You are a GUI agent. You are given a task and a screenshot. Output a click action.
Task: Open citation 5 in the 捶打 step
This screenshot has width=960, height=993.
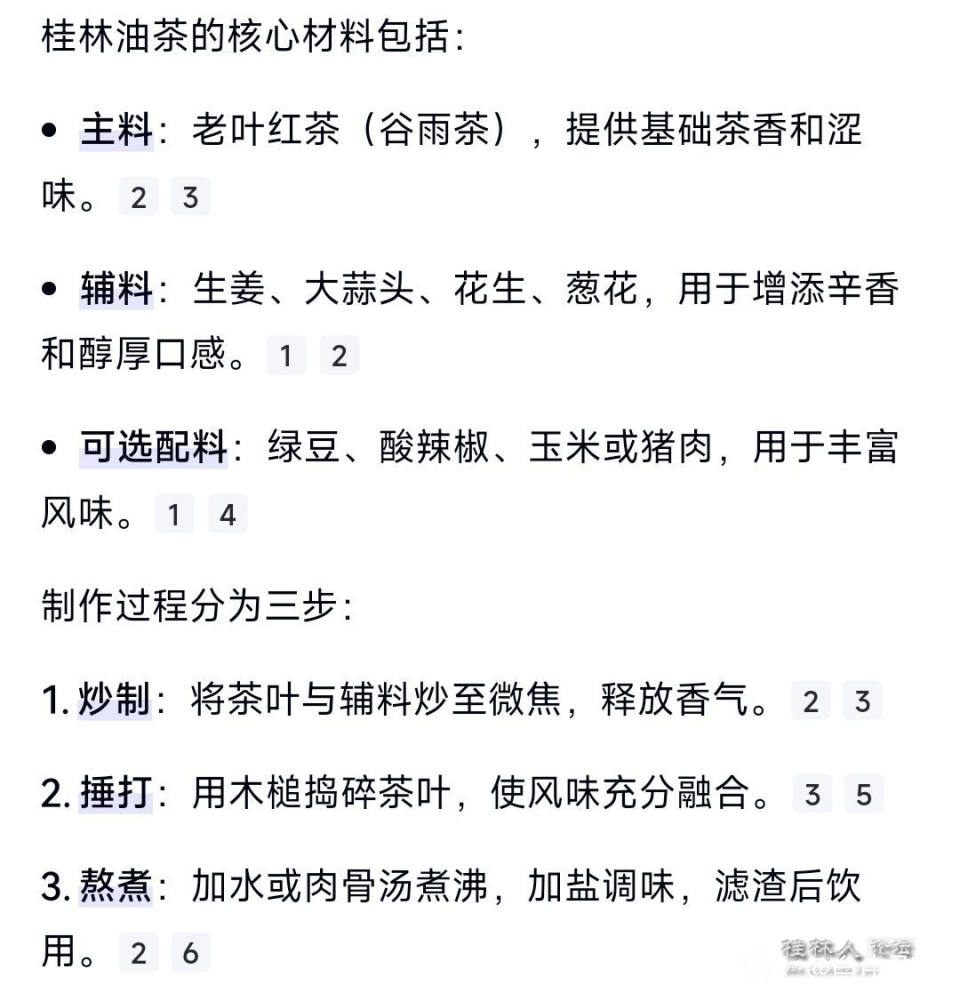click(864, 794)
